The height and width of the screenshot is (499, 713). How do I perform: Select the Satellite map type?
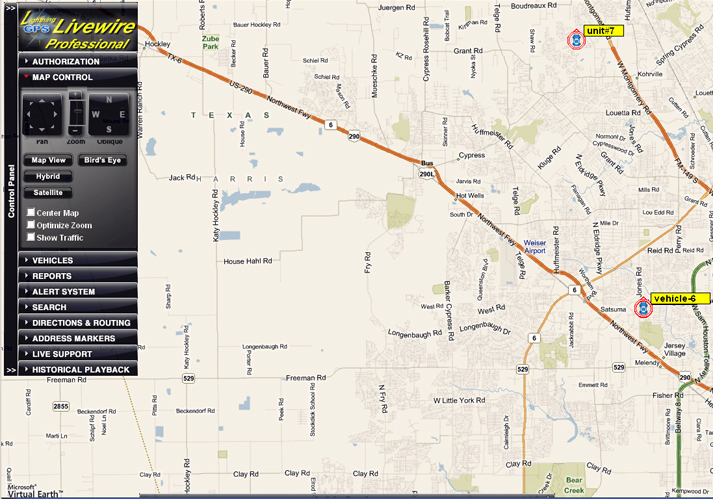48,192
